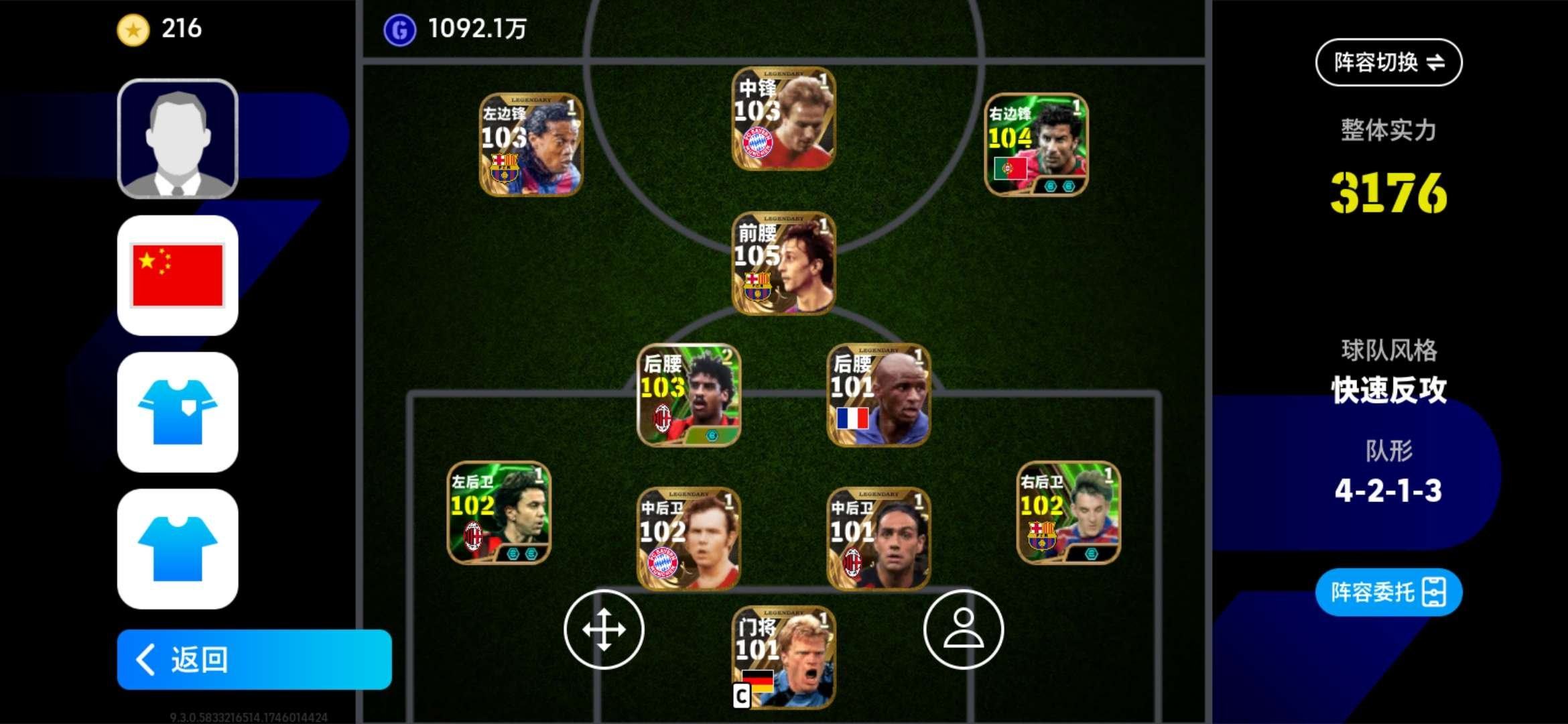Select the 中锋 103 striker card
The width and height of the screenshot is (1568, 724).
pos(783,119)
